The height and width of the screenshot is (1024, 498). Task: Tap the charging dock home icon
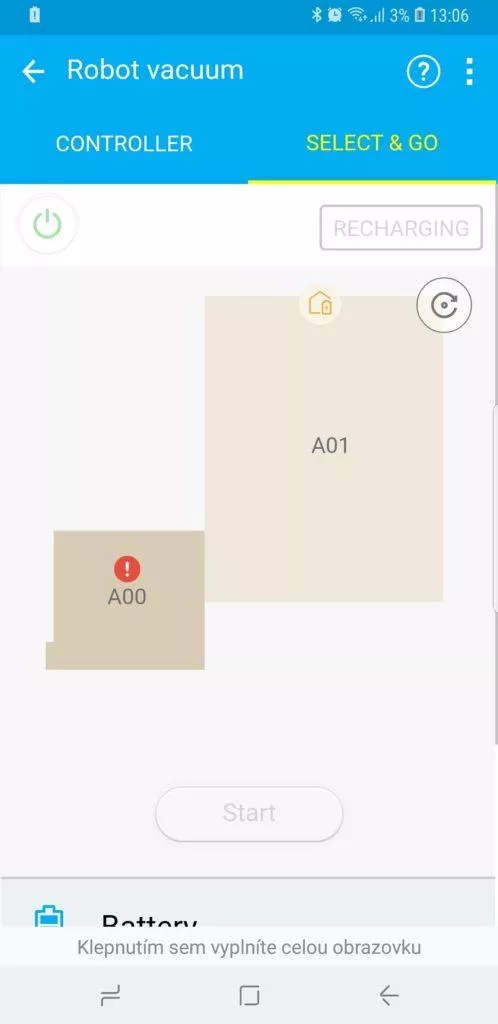coord(320,304)
